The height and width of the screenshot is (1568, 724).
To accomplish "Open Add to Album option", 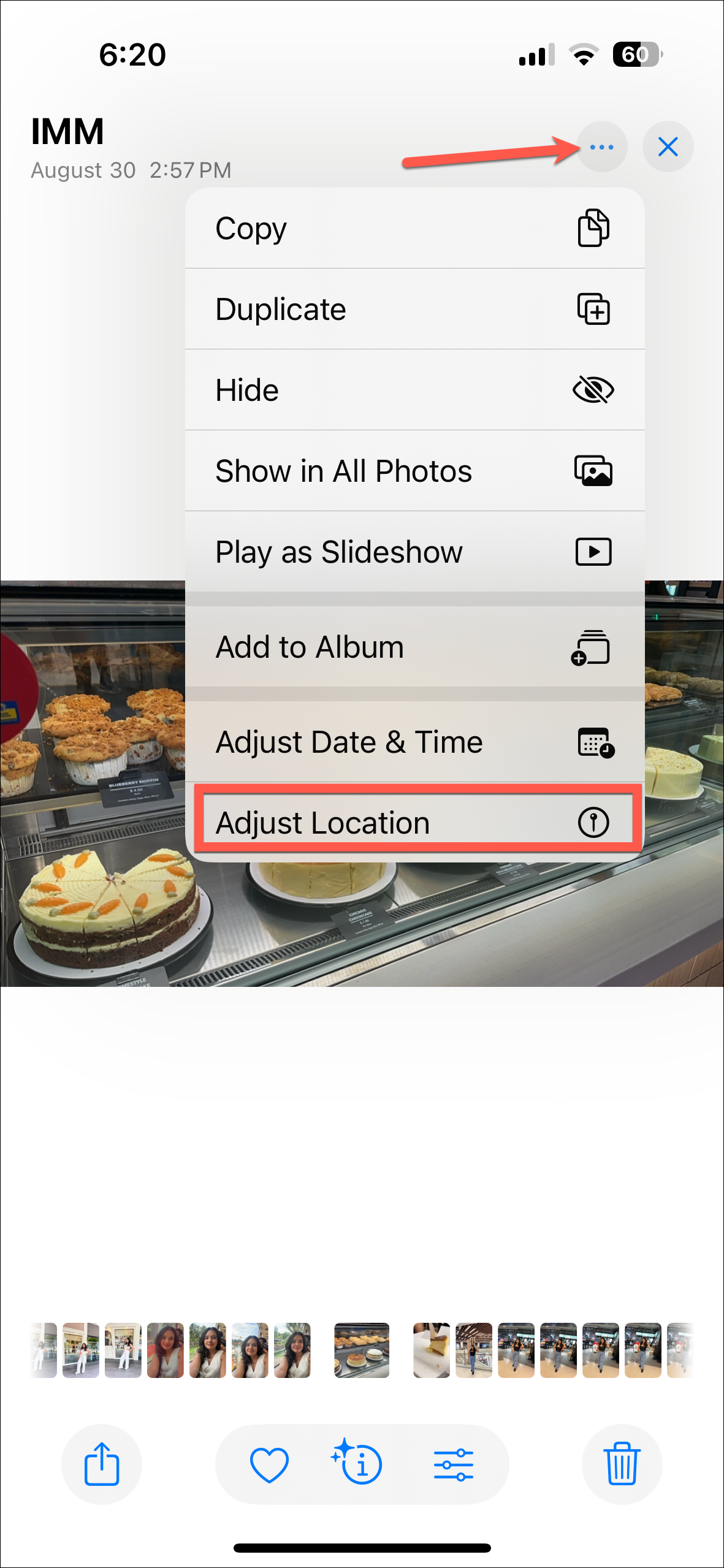I will pyautogui.click(x=414, y=647).
